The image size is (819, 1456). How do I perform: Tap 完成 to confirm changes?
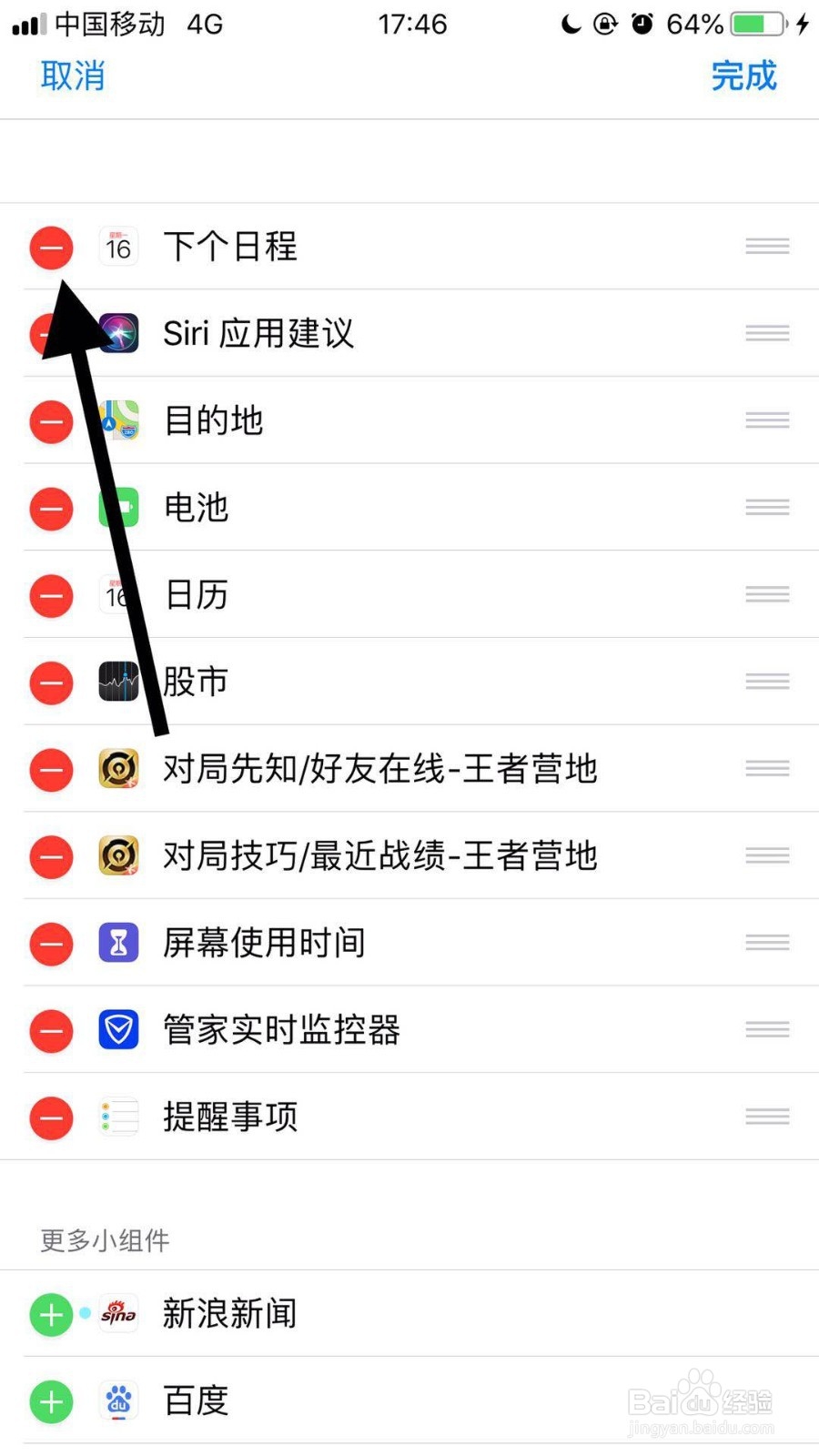(x=743, y=76)
